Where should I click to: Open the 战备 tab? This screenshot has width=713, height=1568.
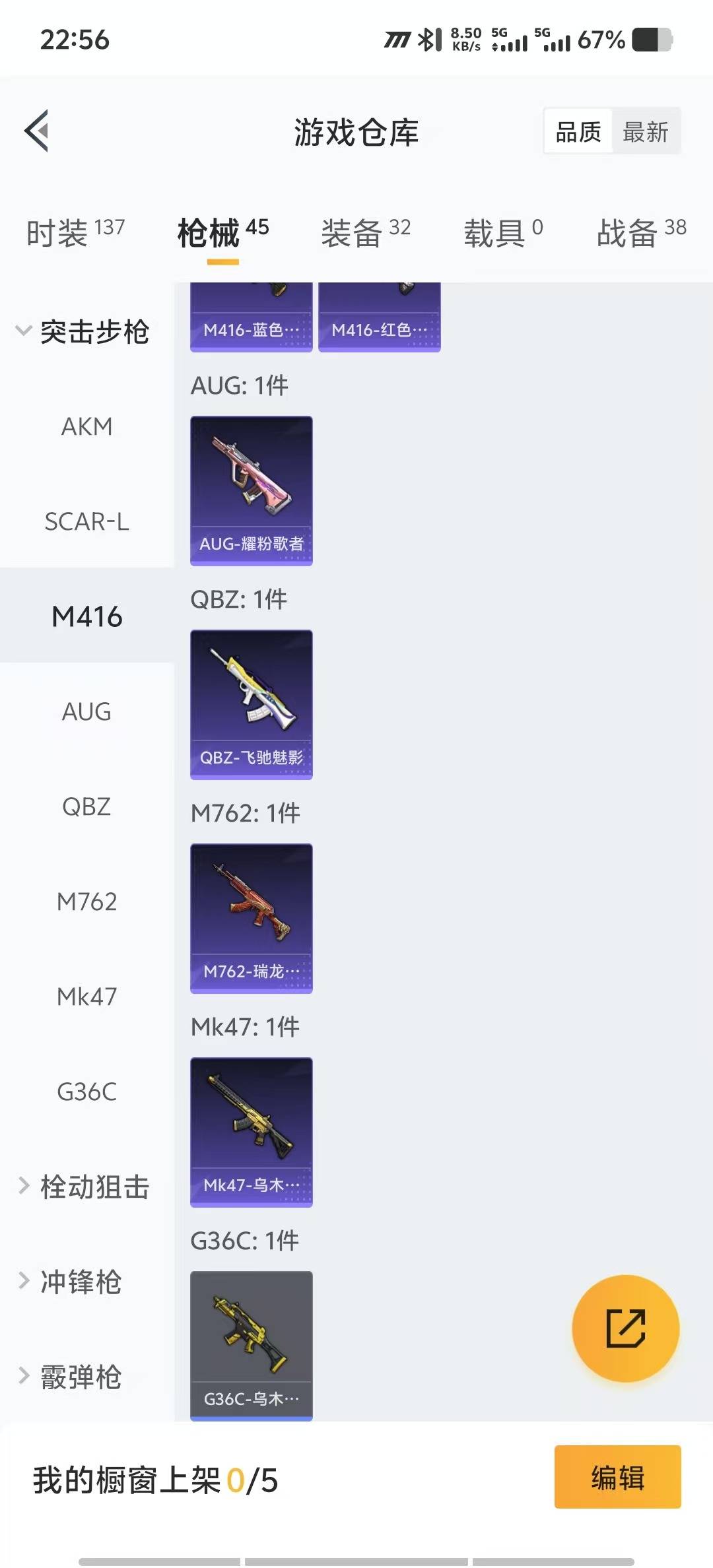click(640, 233)
